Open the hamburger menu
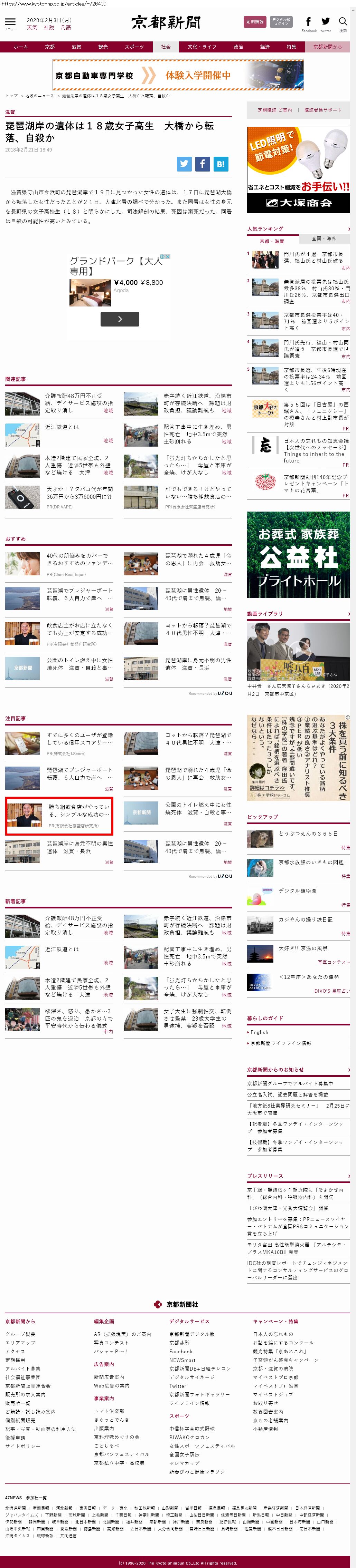 (x=10, y=22)
